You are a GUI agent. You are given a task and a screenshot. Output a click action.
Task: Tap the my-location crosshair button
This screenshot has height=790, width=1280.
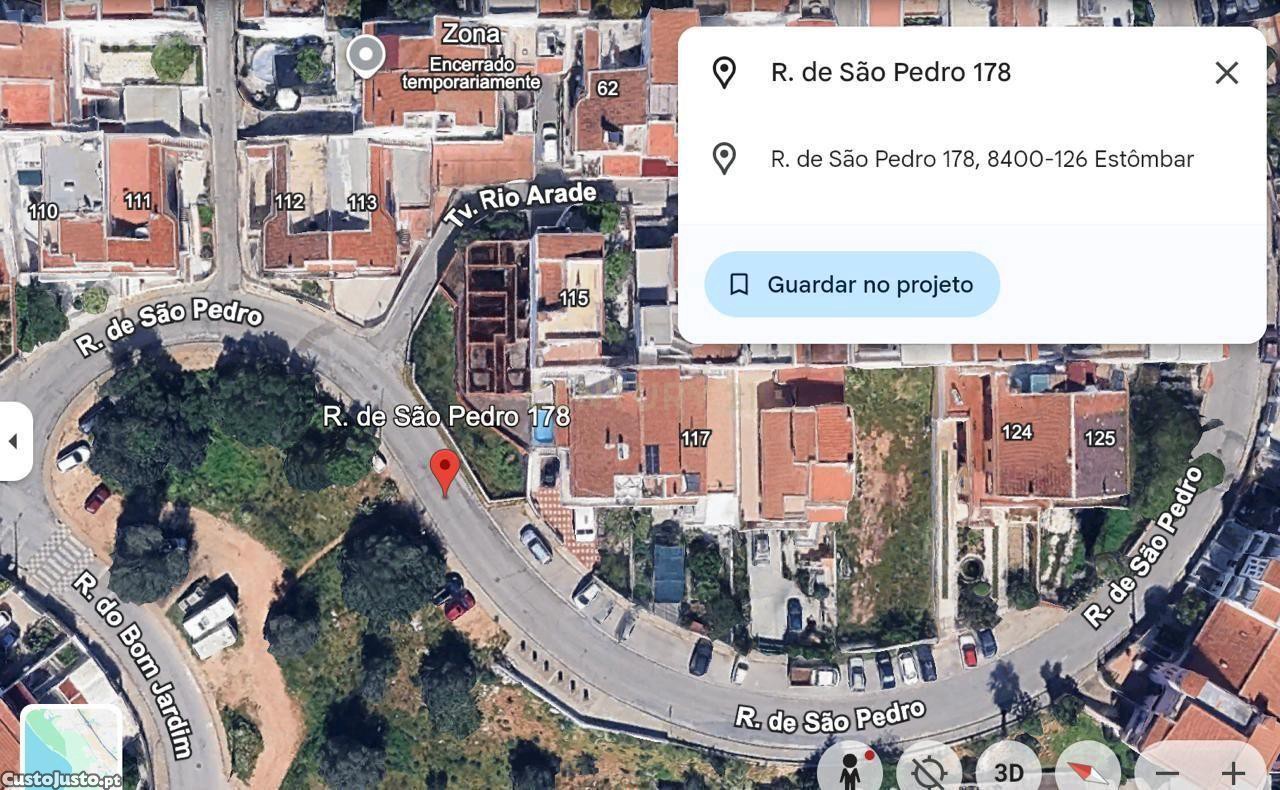click(x=928, y=772)
